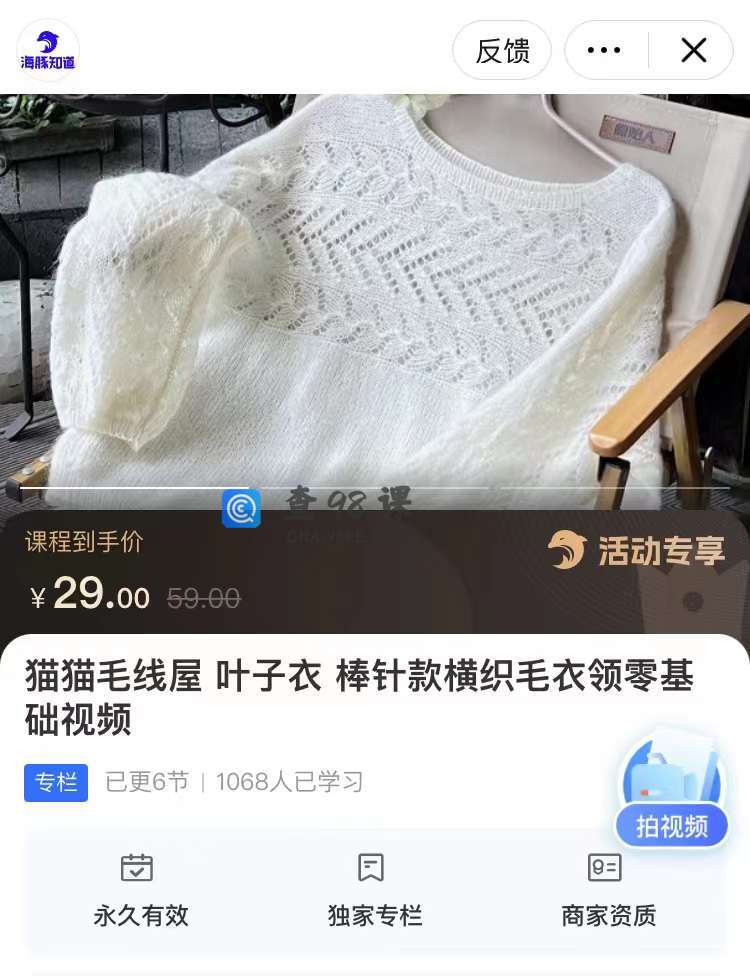The image size is (750, 976).
Task: Open the three-dot more options menu
Action: click(604, 50)
